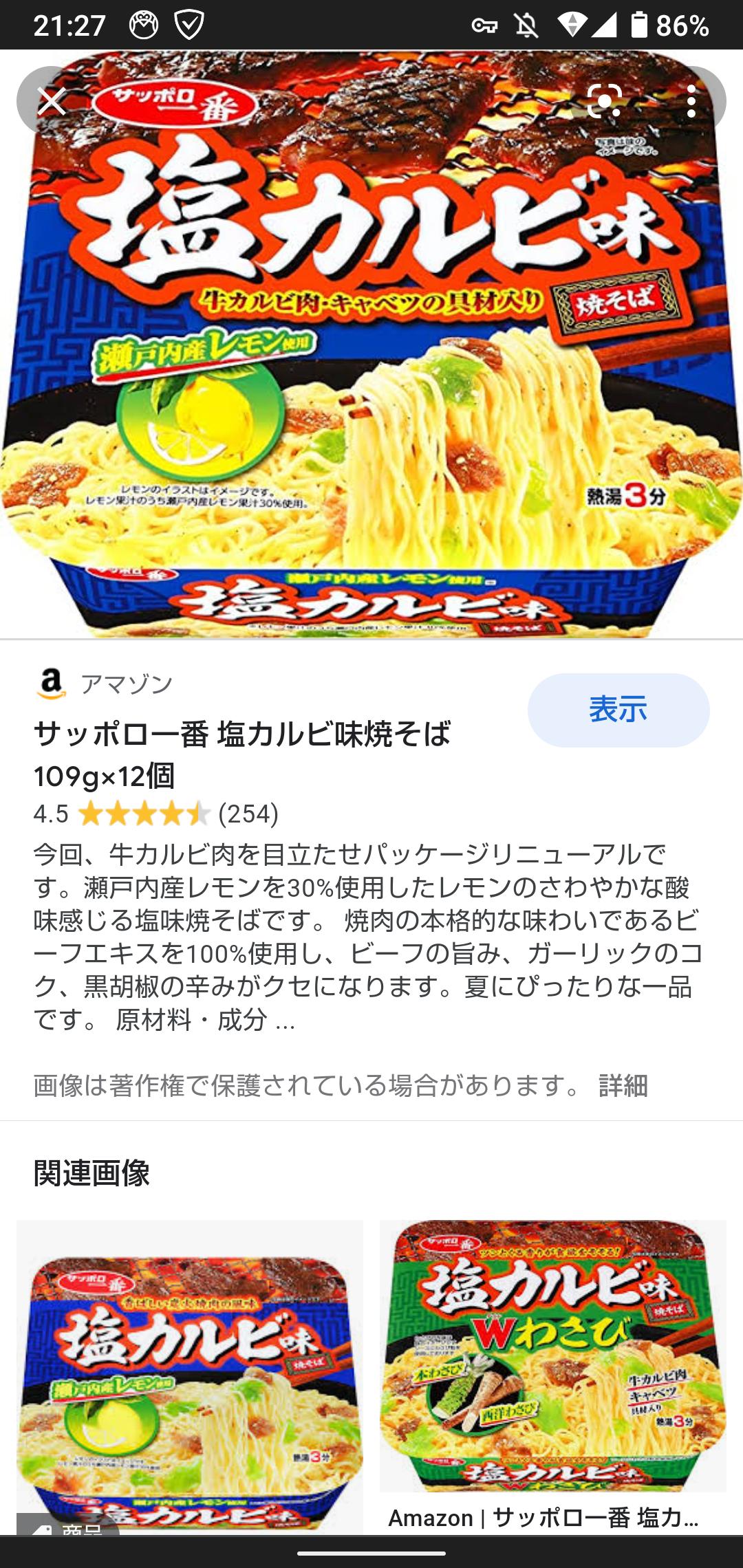Screen dimensions: 743x1568
Task: Search this image with Google Lens
Action: [605, 102]
